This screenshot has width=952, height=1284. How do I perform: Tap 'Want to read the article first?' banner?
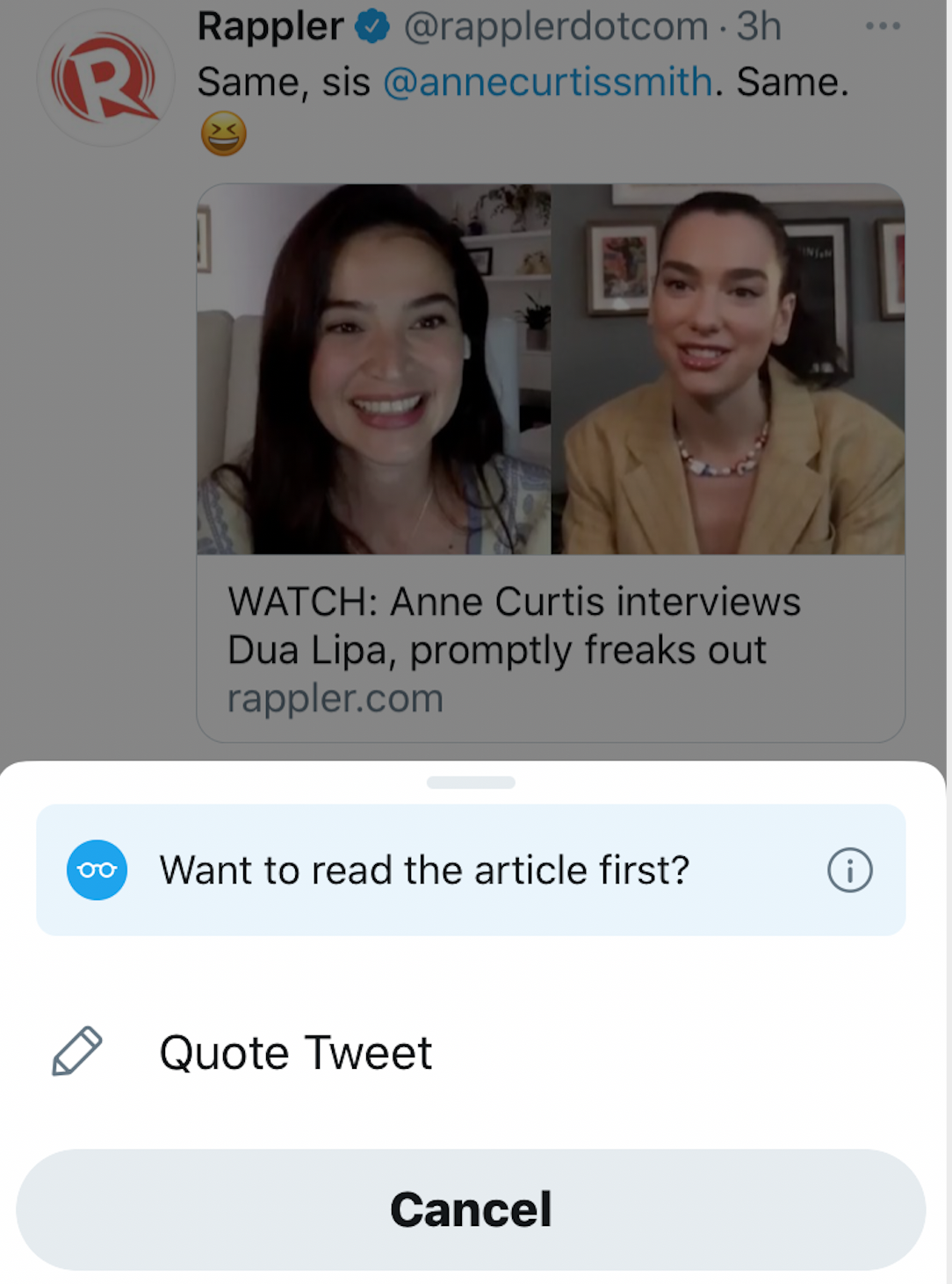tap(424, 870)
